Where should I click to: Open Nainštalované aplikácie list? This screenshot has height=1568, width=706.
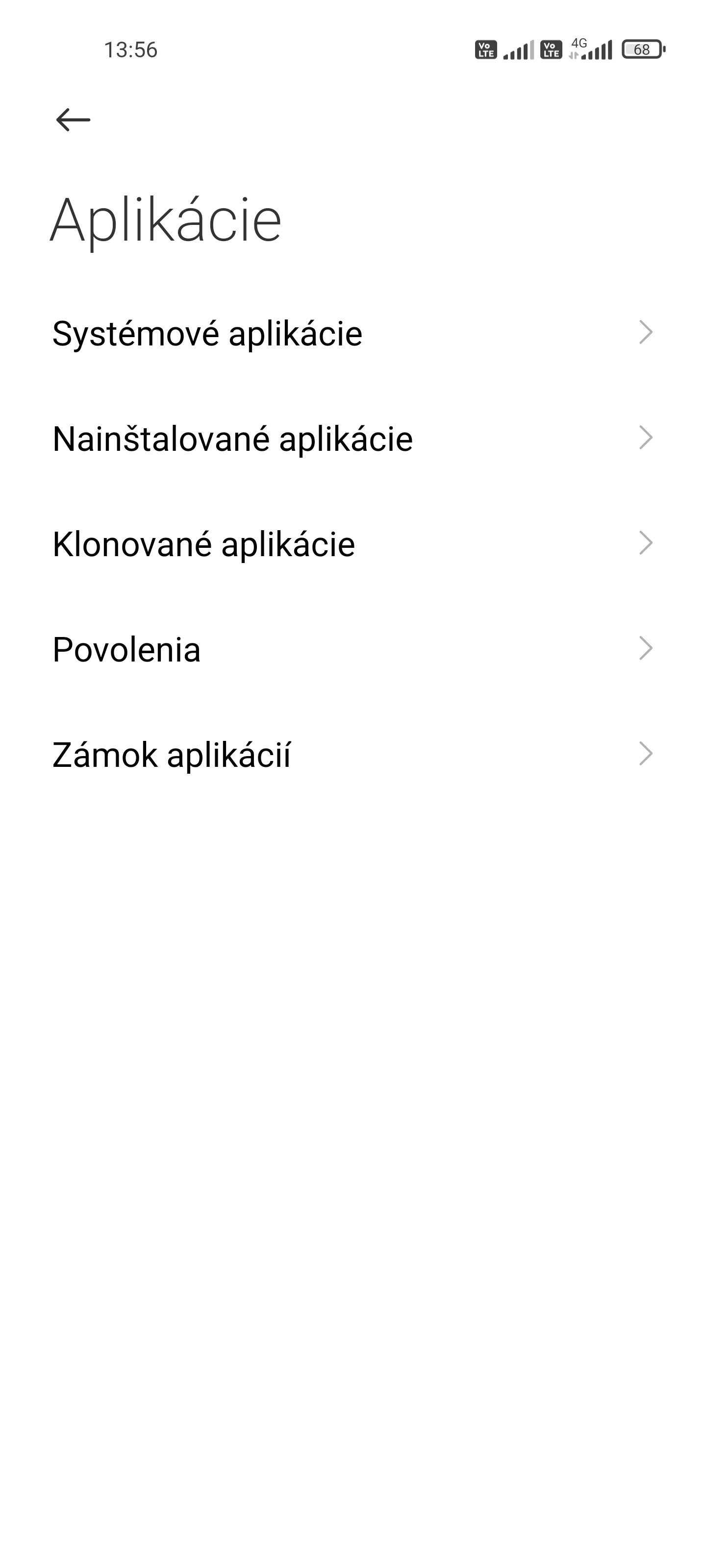tap(353, 438)
